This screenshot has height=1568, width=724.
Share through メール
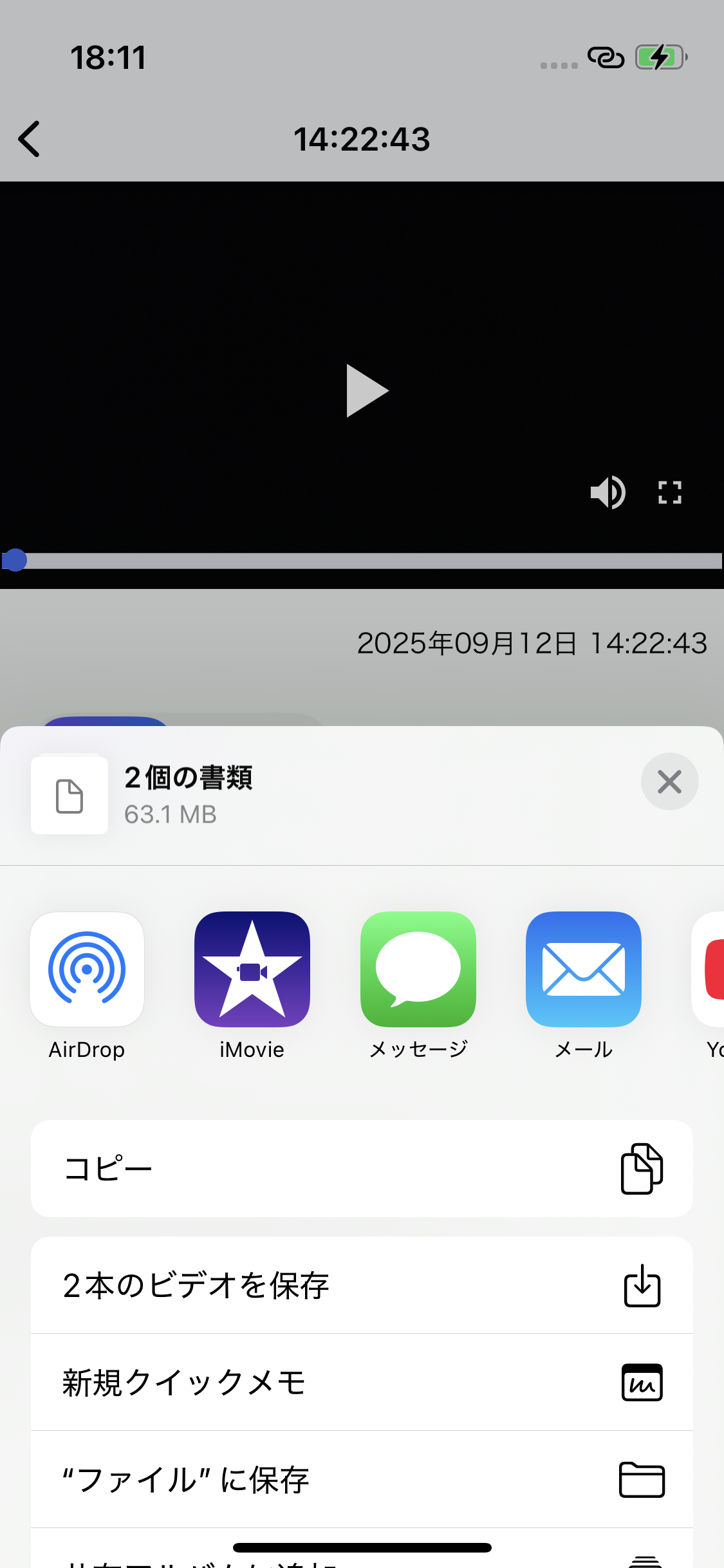(x=584, y=969)
